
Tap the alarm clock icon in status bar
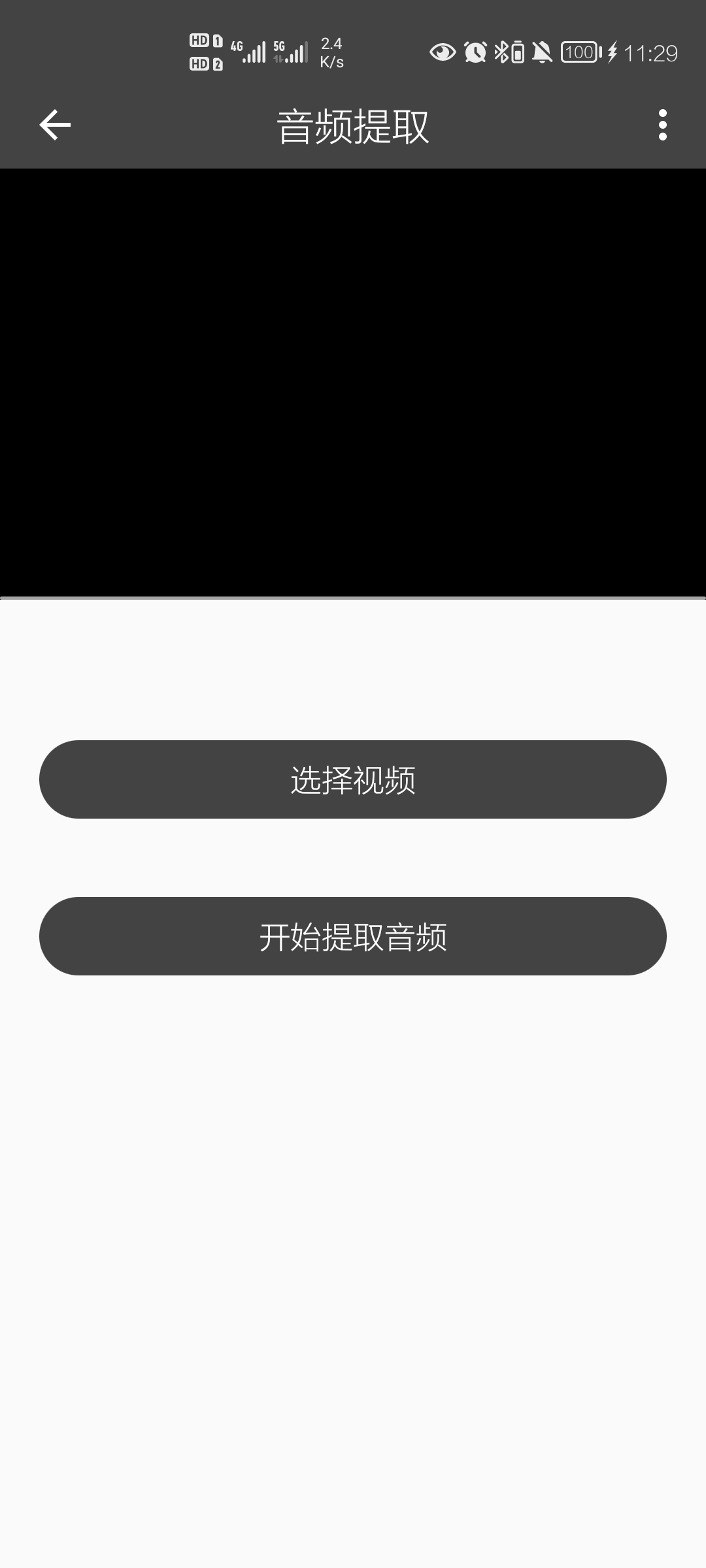coord(474,52)
